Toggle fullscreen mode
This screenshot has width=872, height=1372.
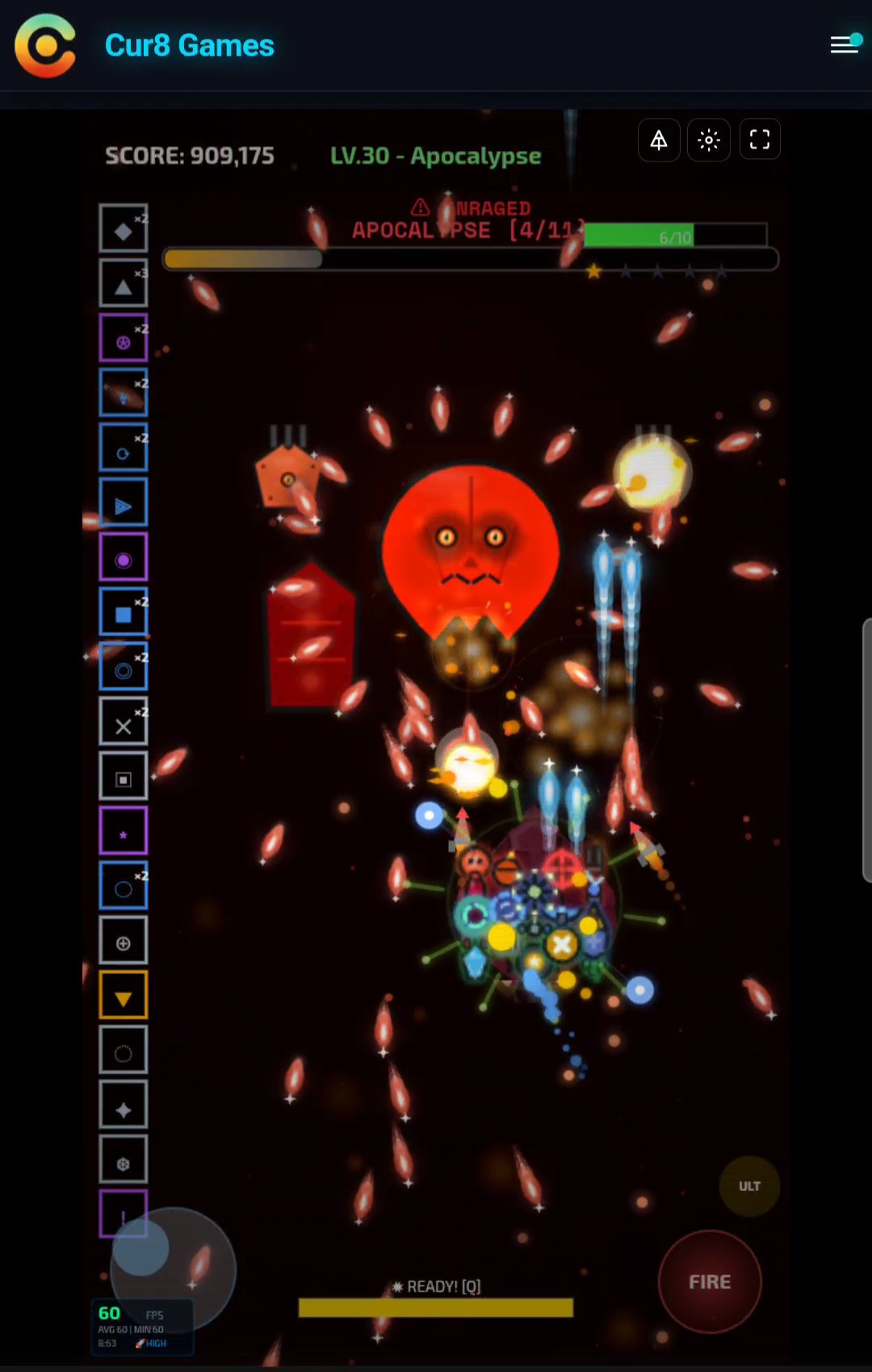pos(759,140)
